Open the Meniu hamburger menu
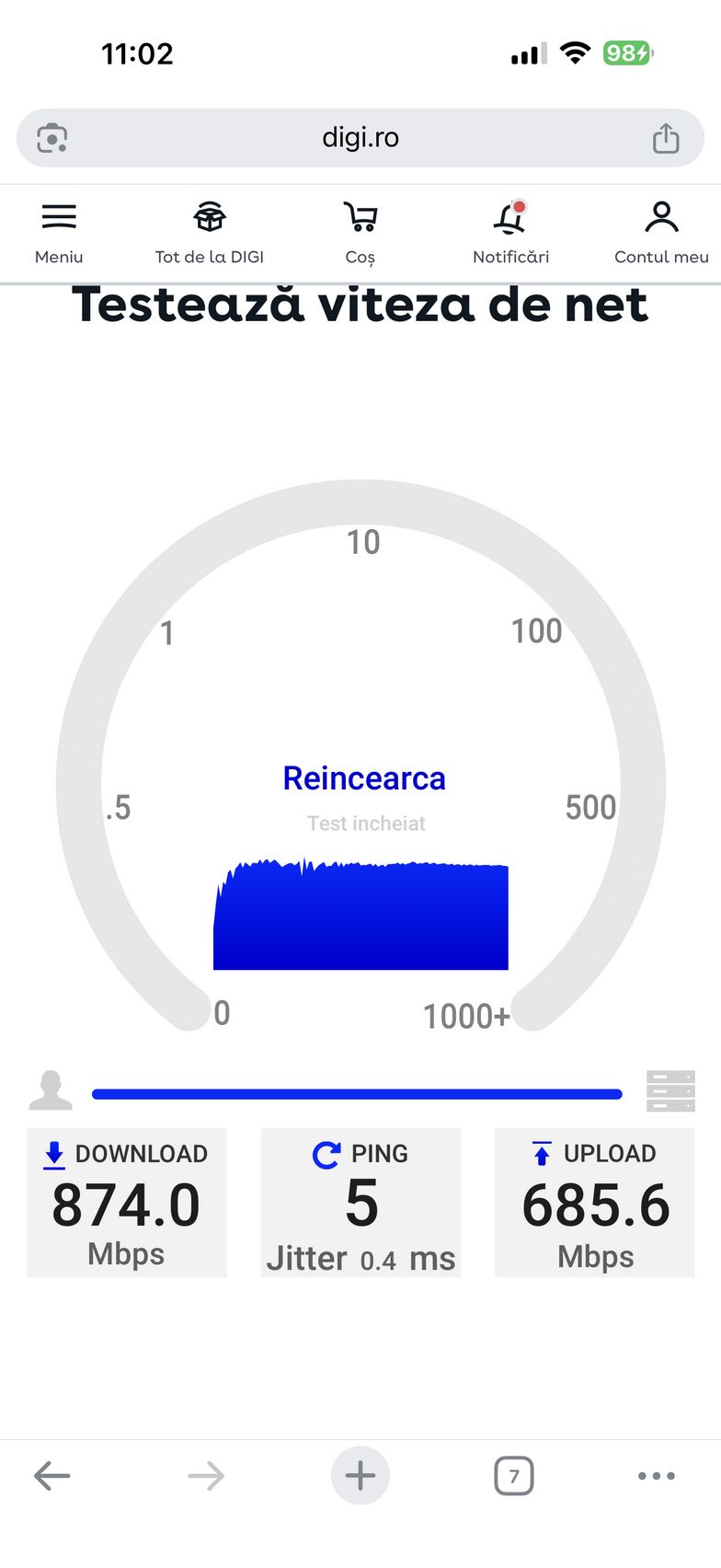Image resolution: width=721 pixels, height=1568 pixels. [x=59, y=231]
